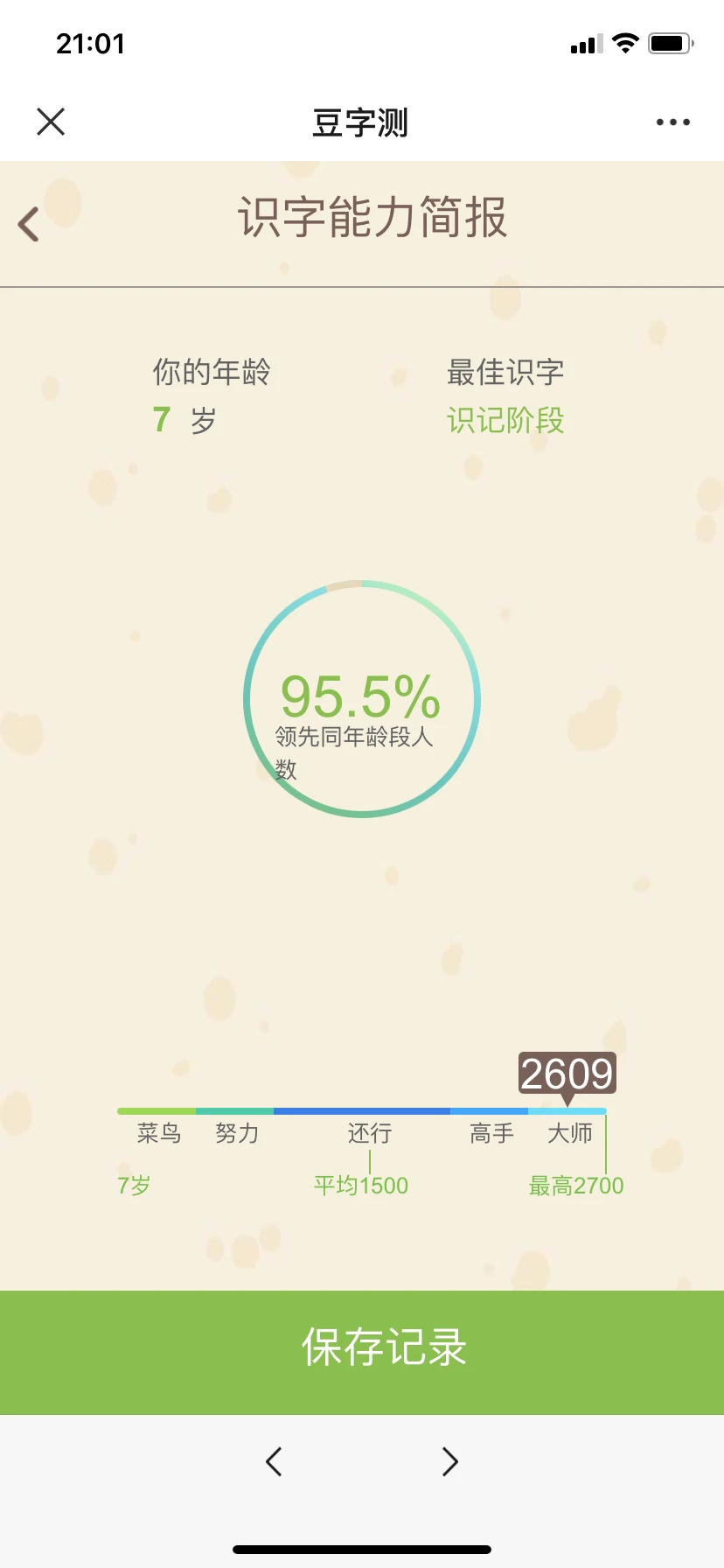Navigate forward with the bottom right arrow
The width and height of the screenshot is (724, 1568).
click(449, 1461)
